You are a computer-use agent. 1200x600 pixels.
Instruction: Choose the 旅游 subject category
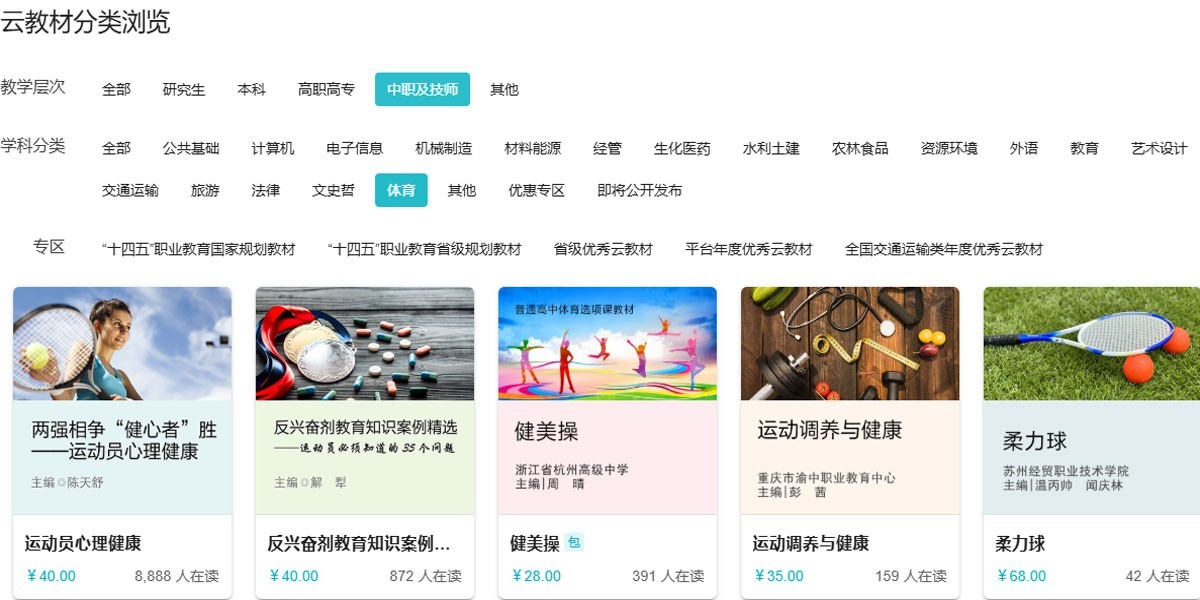pyautogui.click(x=205, y=191)
